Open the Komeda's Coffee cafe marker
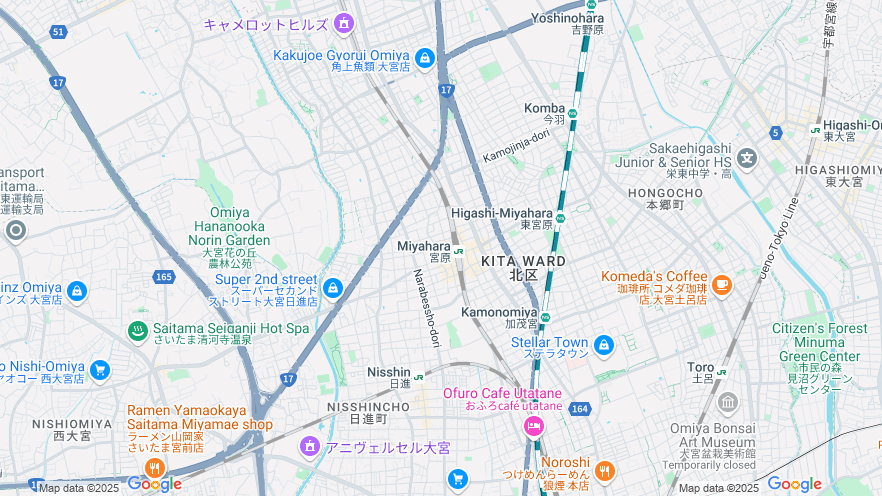Viewport: 882px width, 496px height. click(x=722, y=285)
